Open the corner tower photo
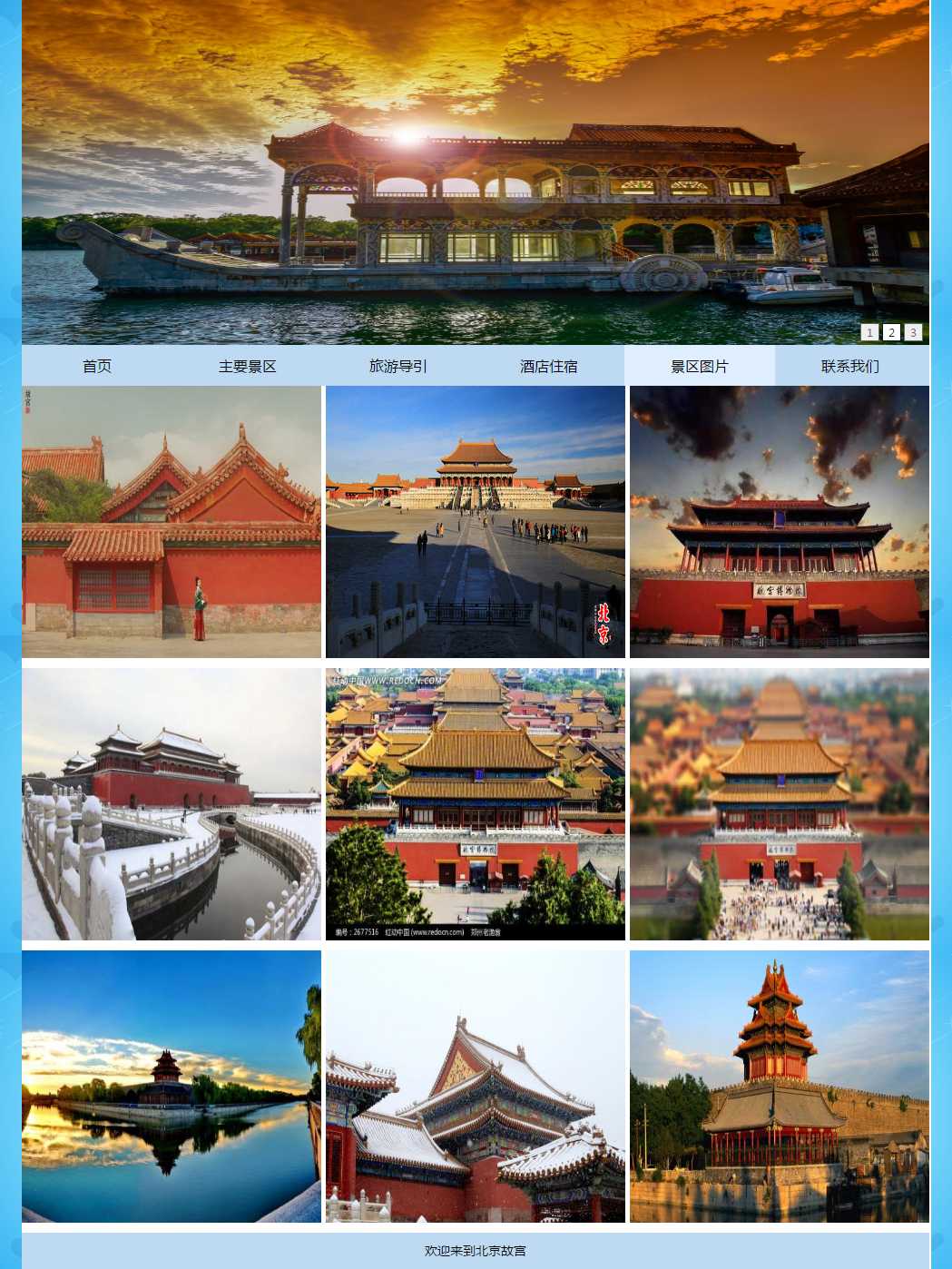 [780, 1087]
